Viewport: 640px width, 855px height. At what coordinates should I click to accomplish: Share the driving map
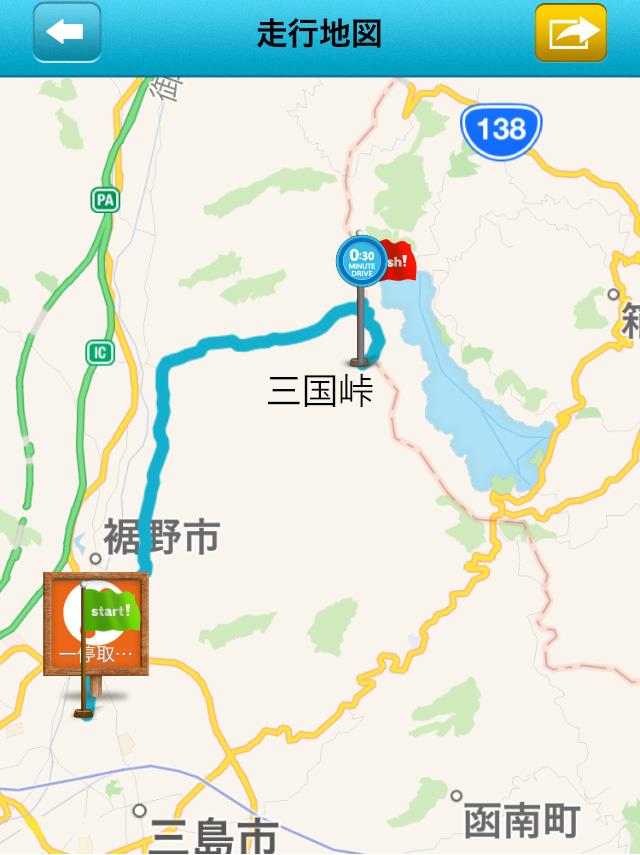click(x=571, y=32)
